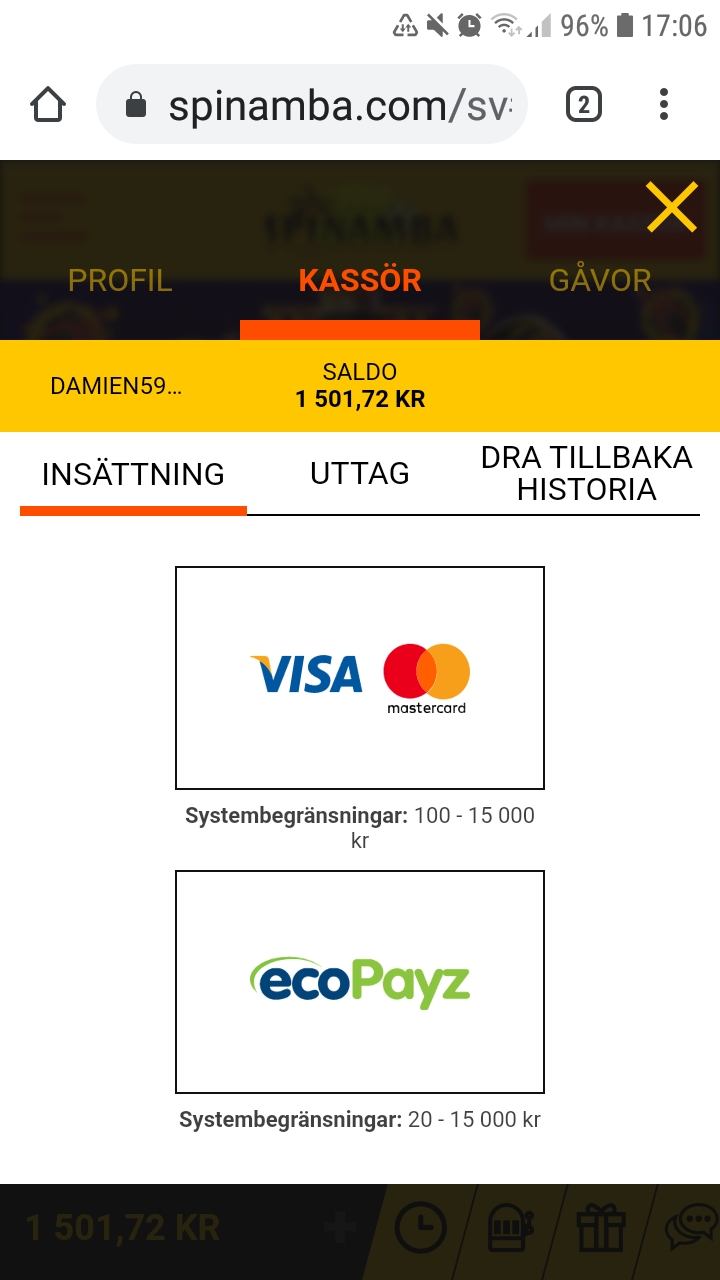
Task: Switch to the Gåvor tab
Action: click(x=600, y=281)
